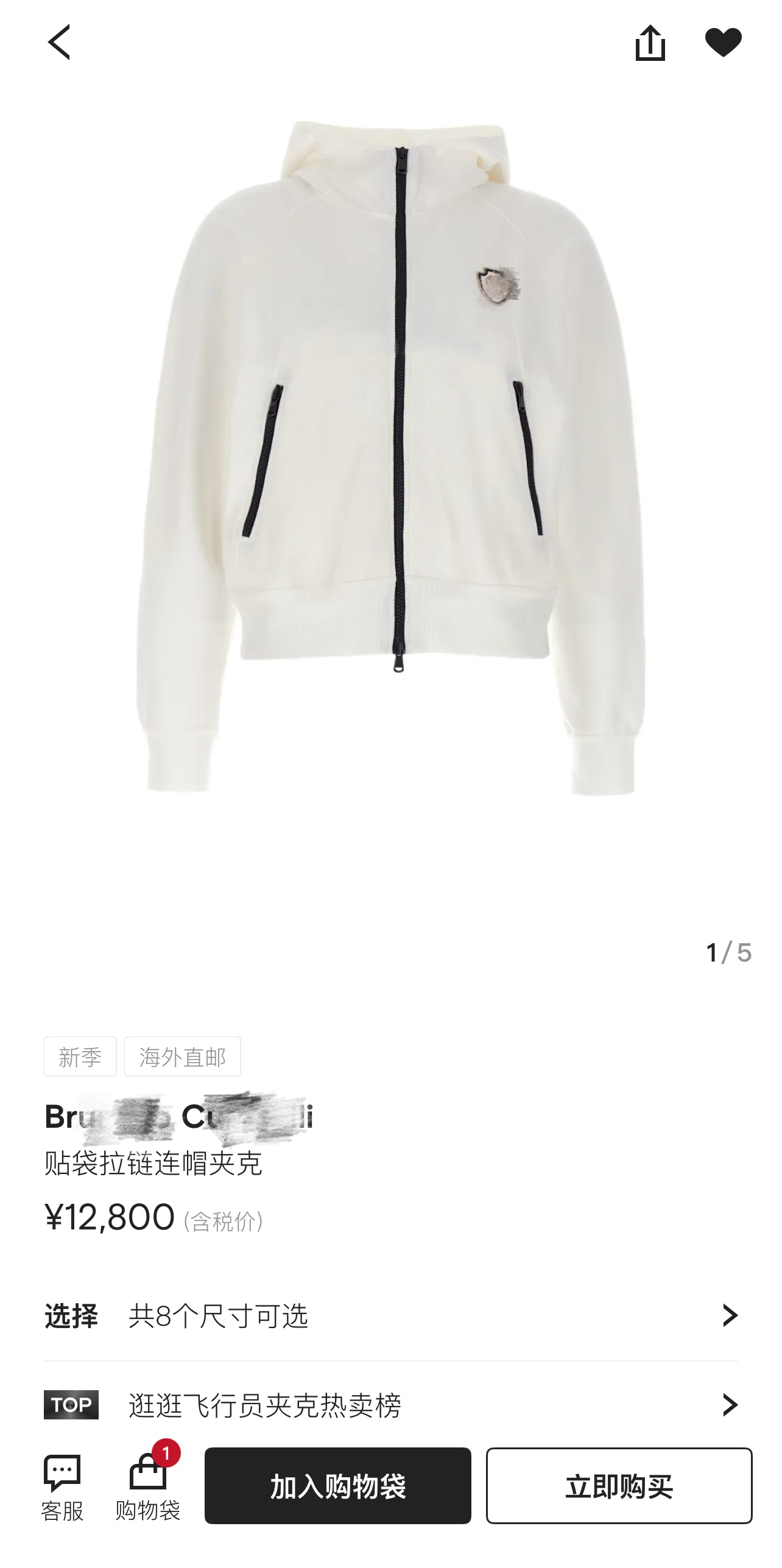
Task: Tap 加入购物袋 to add to bag
Action: pyautogui.click(x=338, y=1486)
